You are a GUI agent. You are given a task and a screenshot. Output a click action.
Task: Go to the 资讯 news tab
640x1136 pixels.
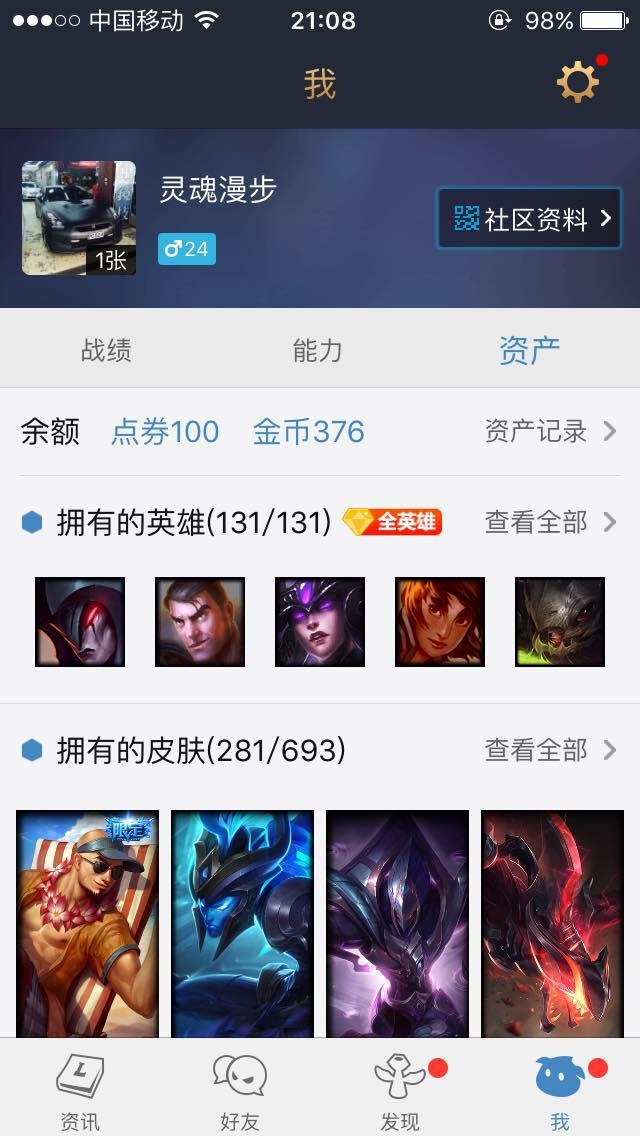[80, 1090]
